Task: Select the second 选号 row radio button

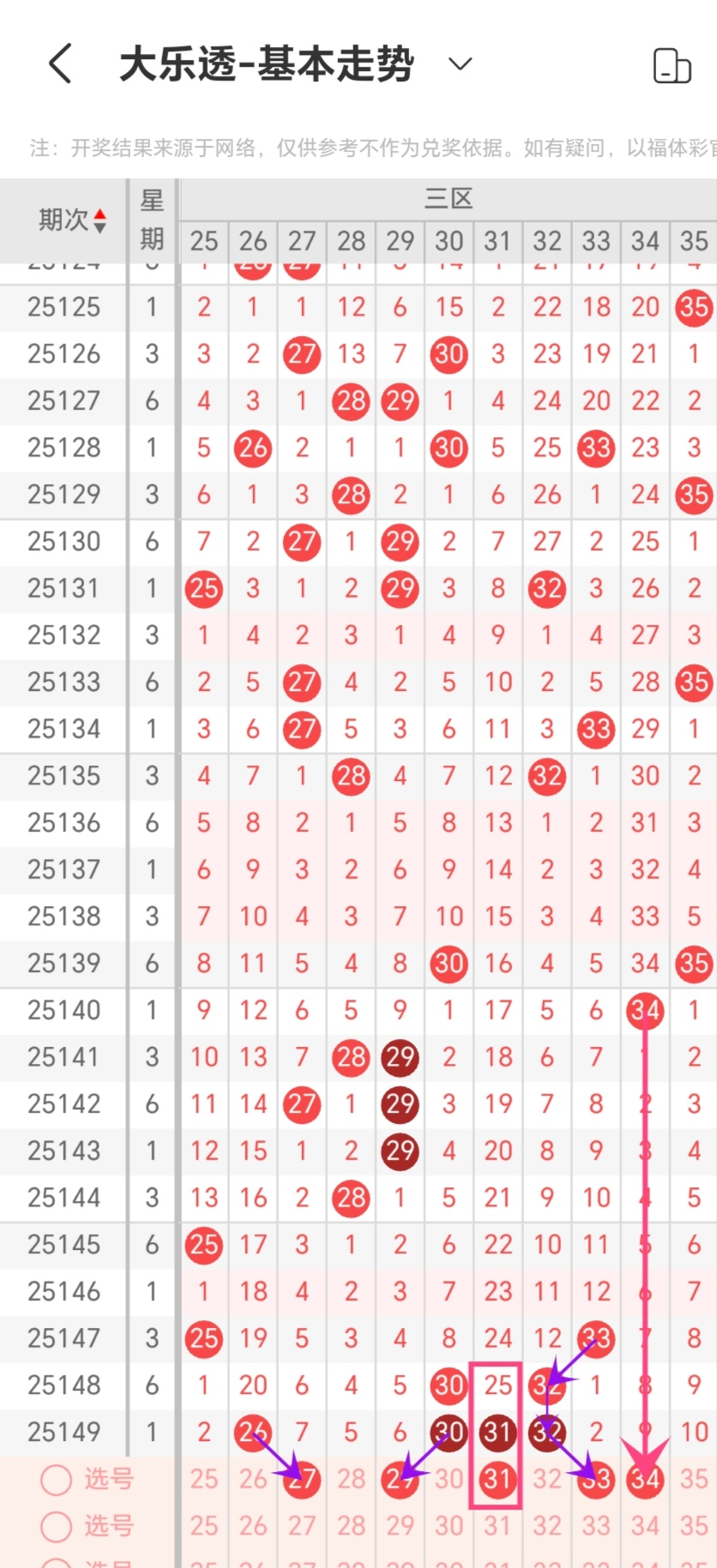Action: click(57, 1526)
